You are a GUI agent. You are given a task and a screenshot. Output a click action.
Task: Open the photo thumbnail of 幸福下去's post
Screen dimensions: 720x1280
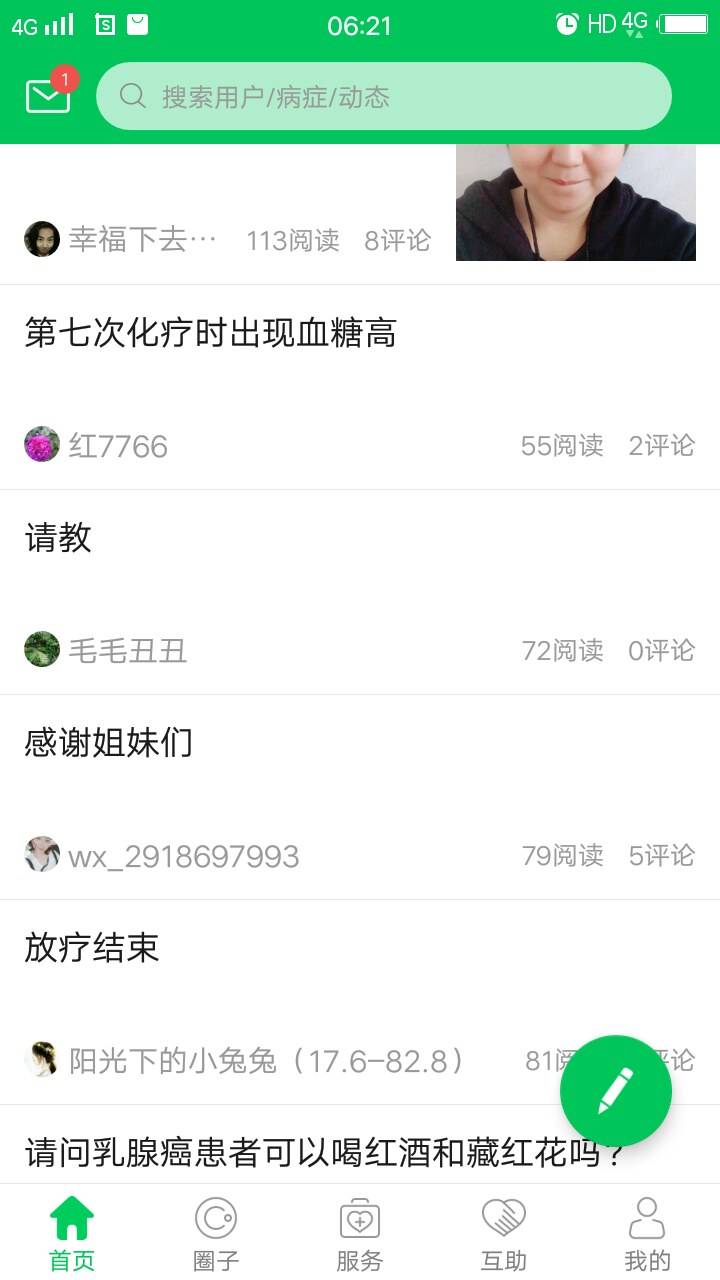coord(576,203)
